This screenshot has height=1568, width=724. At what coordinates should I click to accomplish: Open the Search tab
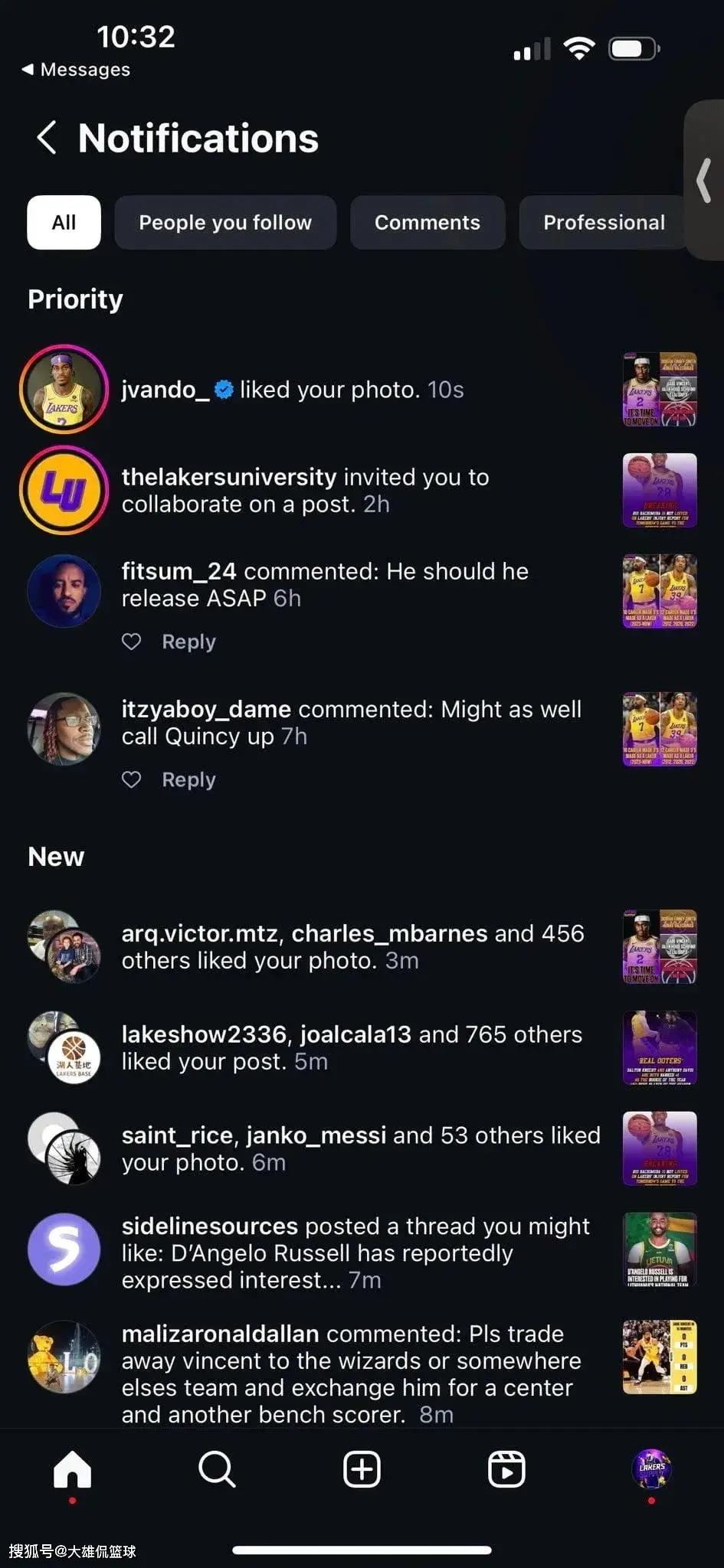pyautogui.click(x=217, y=1469)
